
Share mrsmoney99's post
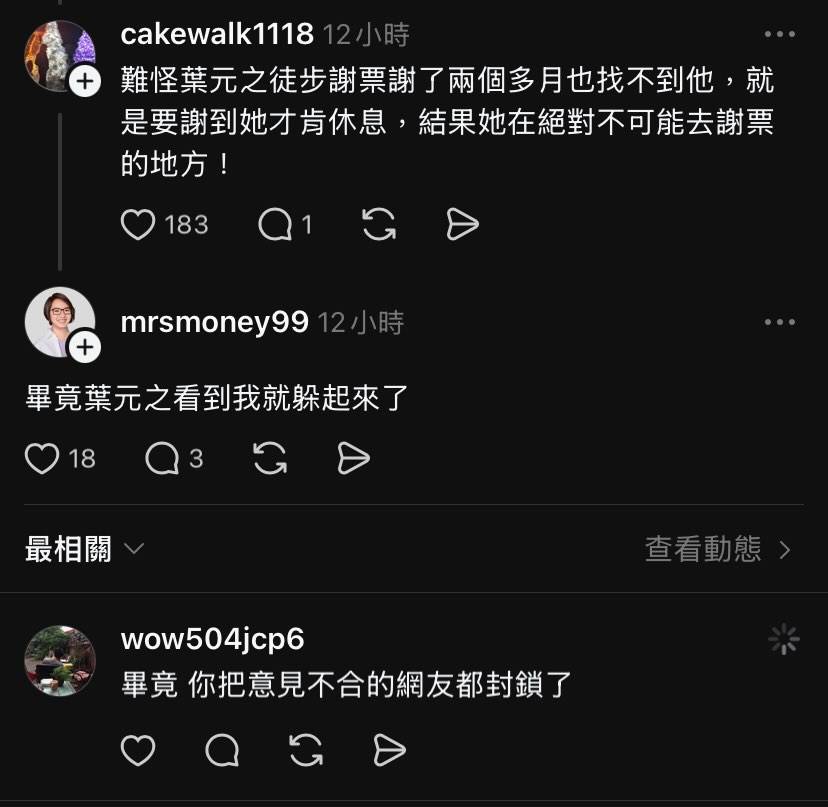tap(353, 459)
